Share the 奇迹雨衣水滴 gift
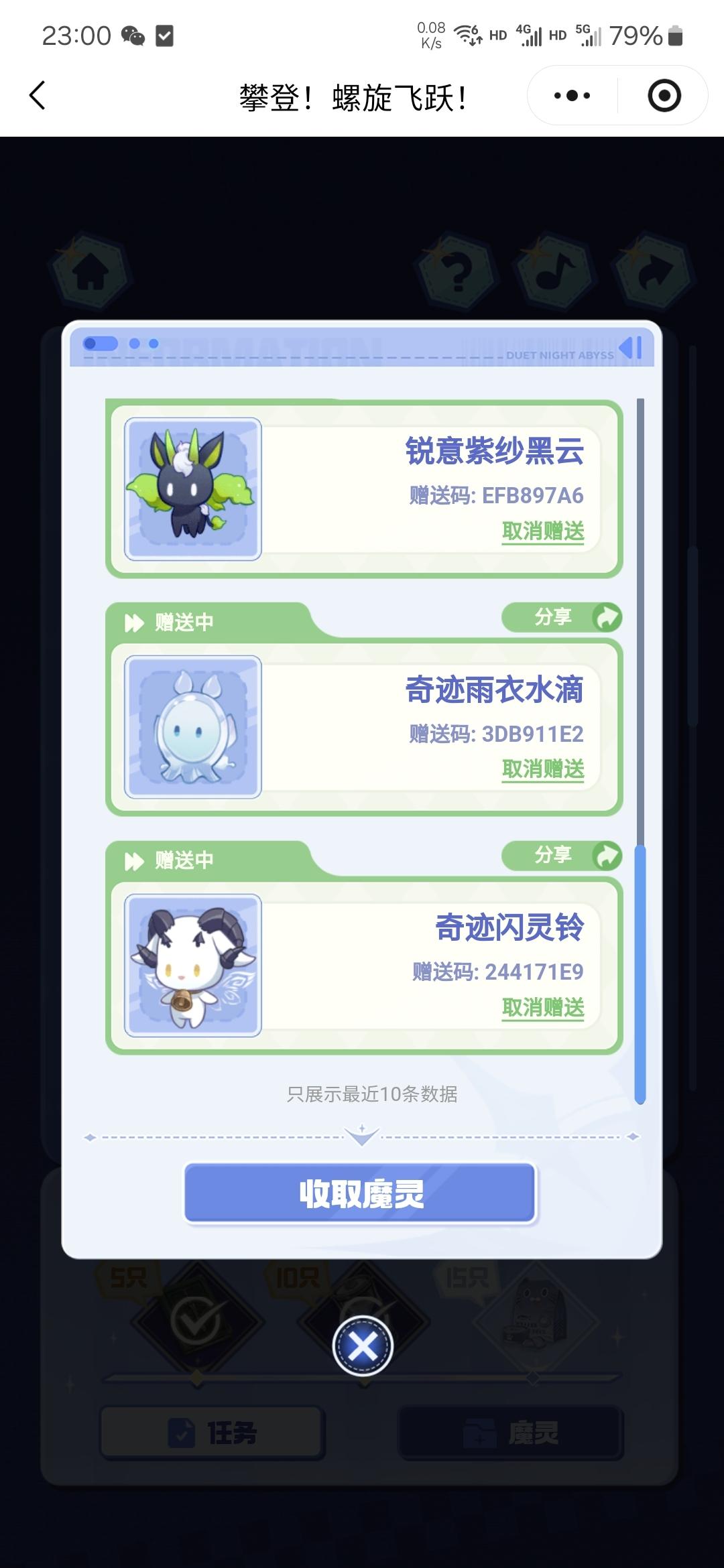 (x=562, y=617)
